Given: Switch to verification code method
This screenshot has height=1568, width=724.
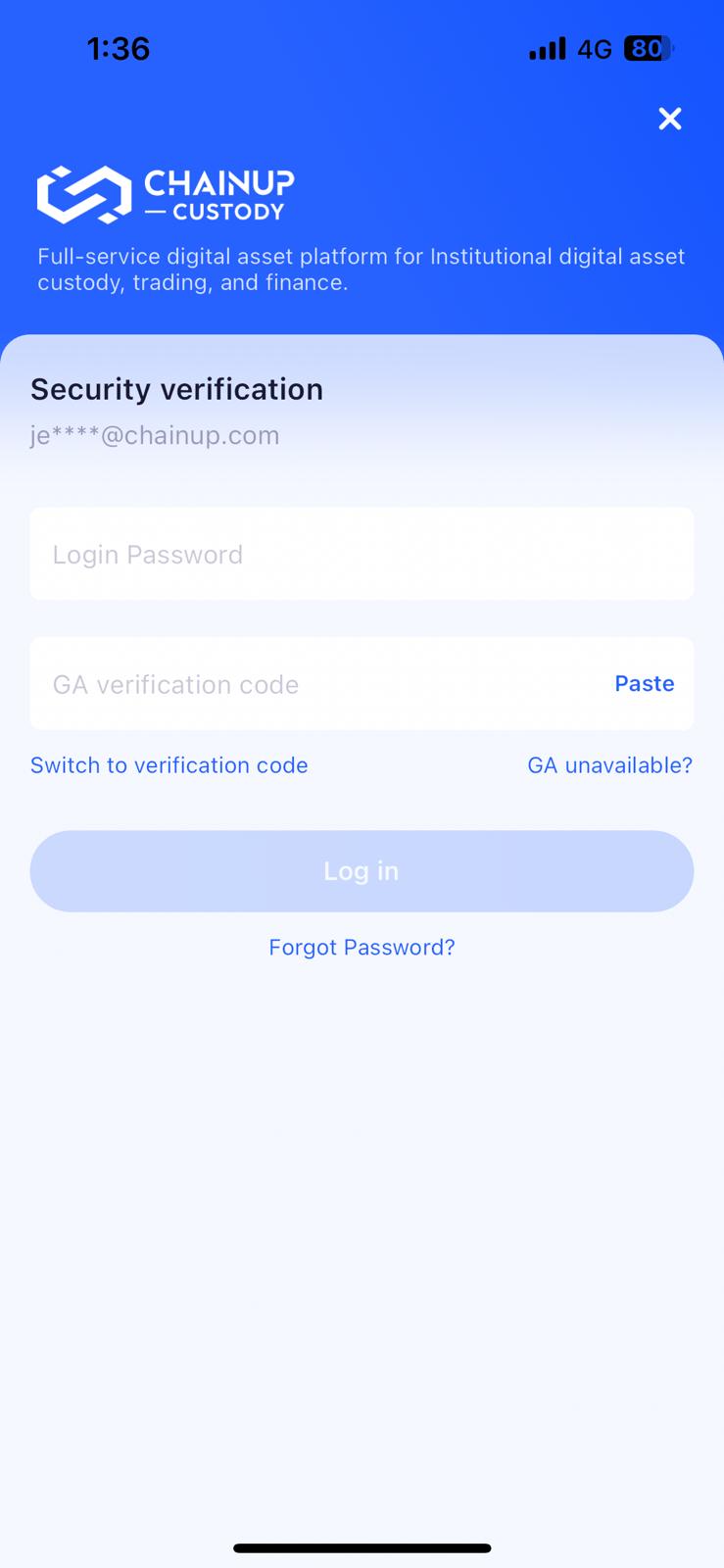Looking at the screenshot, I should coord(169,765).
